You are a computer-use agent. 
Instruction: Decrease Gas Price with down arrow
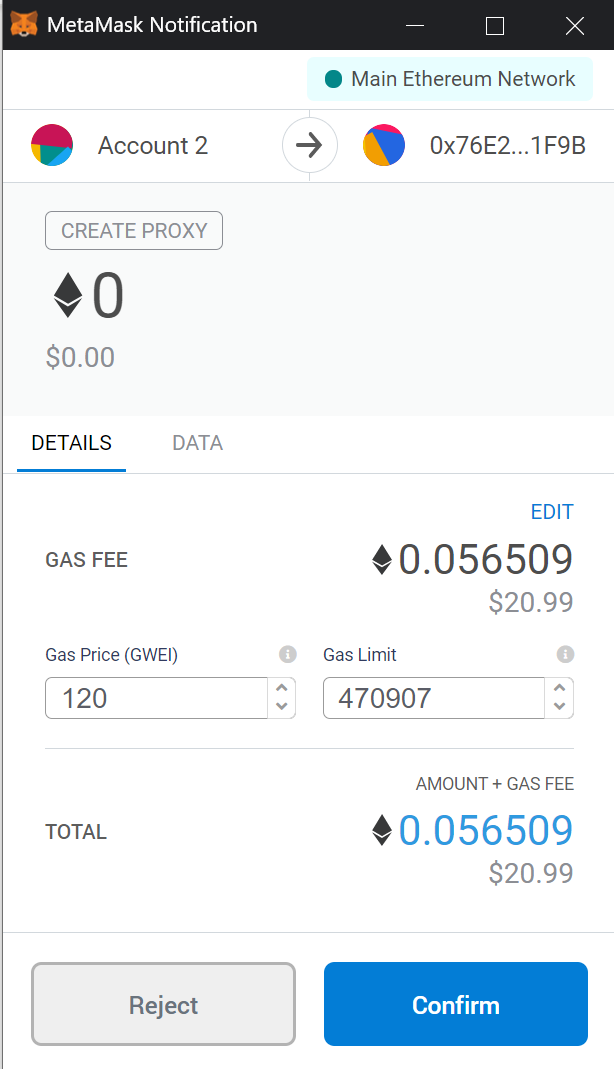coord(282,707)
